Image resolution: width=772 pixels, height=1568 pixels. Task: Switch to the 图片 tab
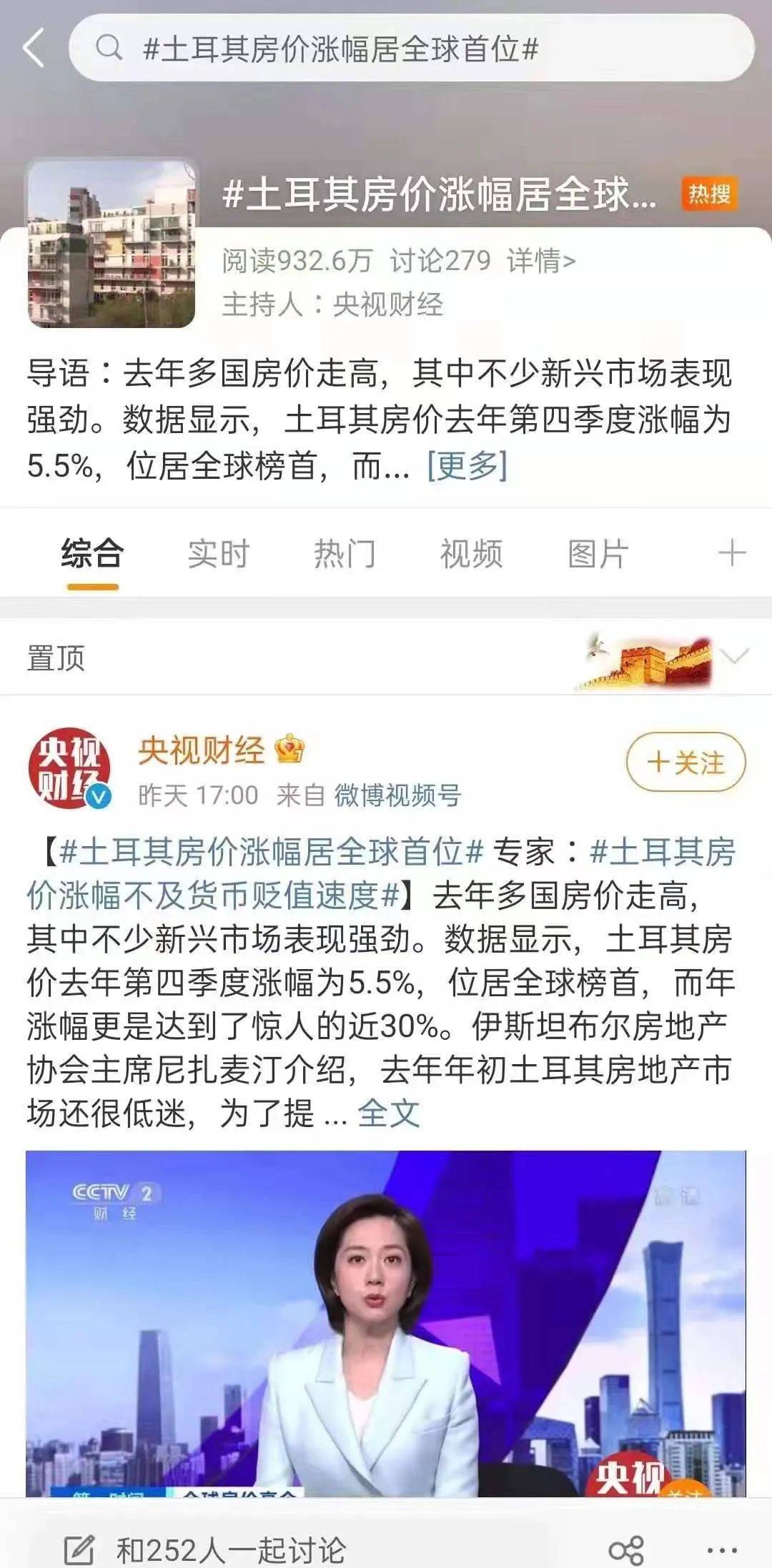[598, 552]
